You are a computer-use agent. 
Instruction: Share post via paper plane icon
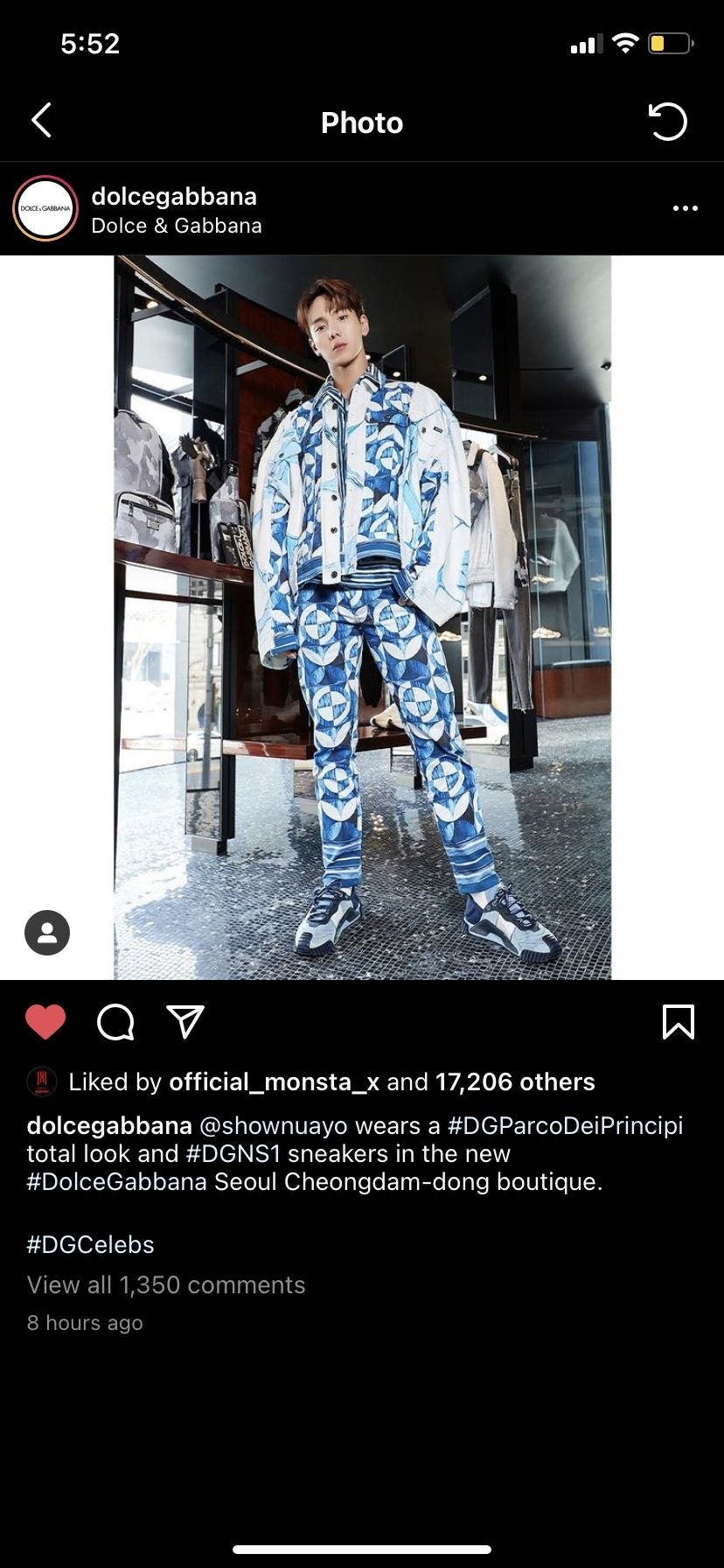pos(184,1021)
